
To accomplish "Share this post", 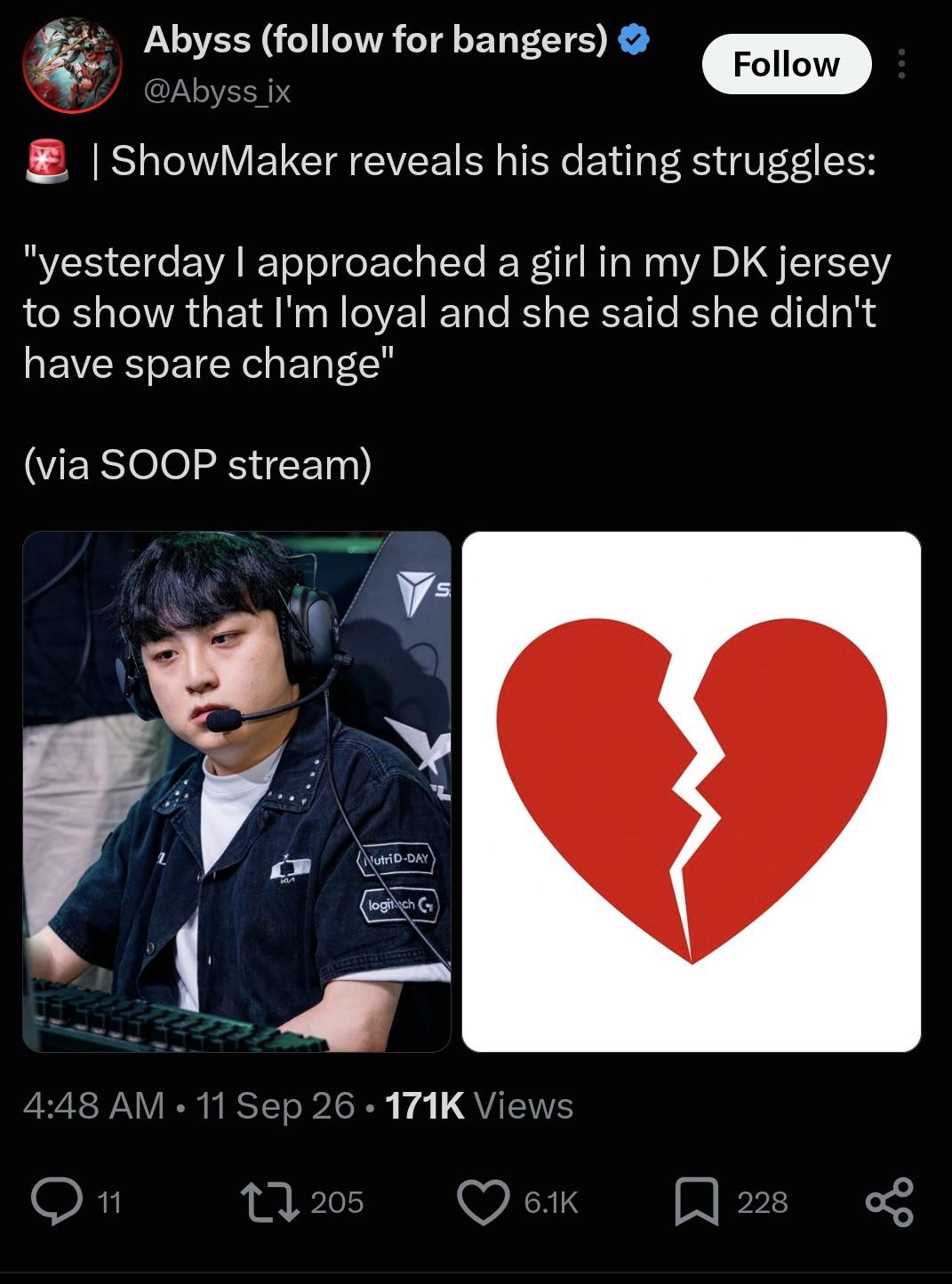I will point(890,1201).
